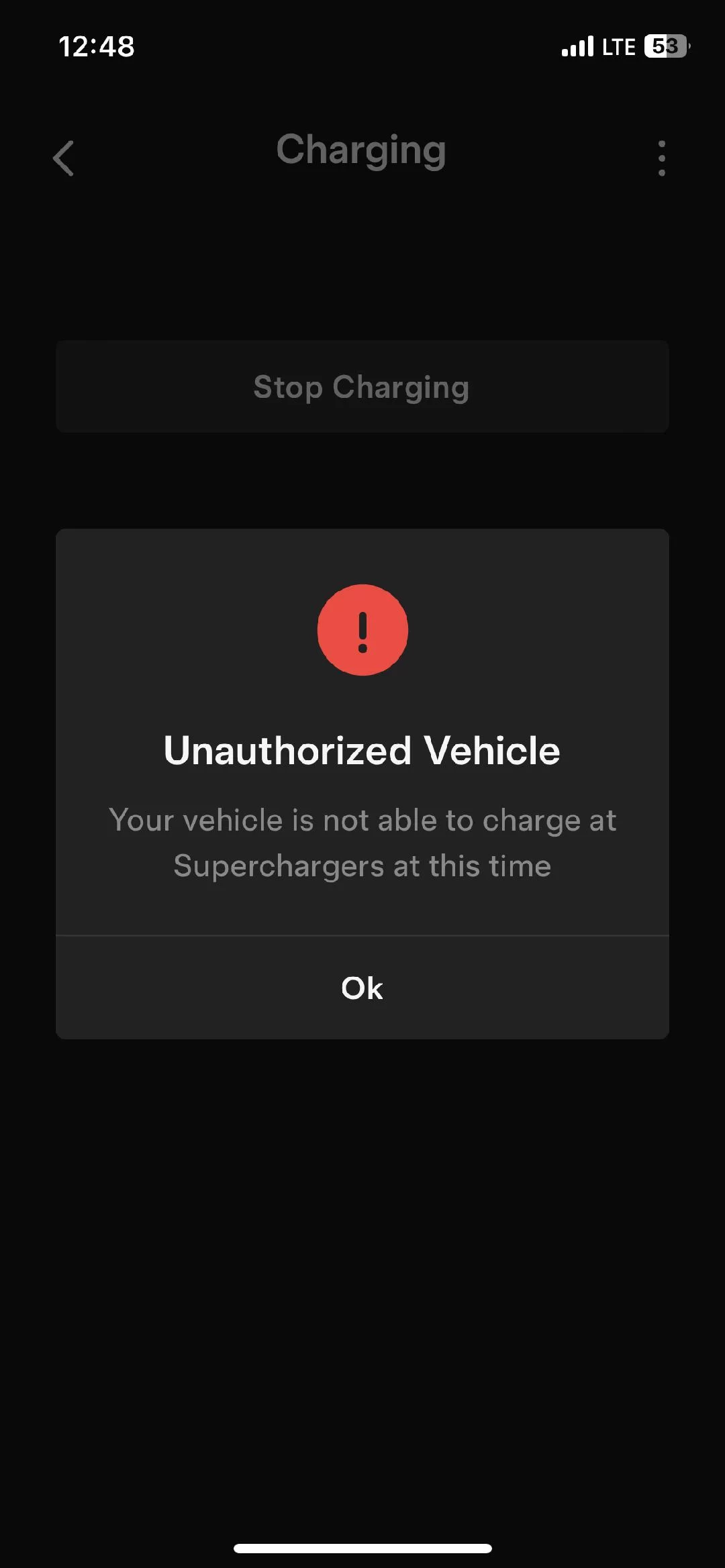Open the three-dot overflow menu
This screenshot has height=1568, width=725.
pos(662,158)
